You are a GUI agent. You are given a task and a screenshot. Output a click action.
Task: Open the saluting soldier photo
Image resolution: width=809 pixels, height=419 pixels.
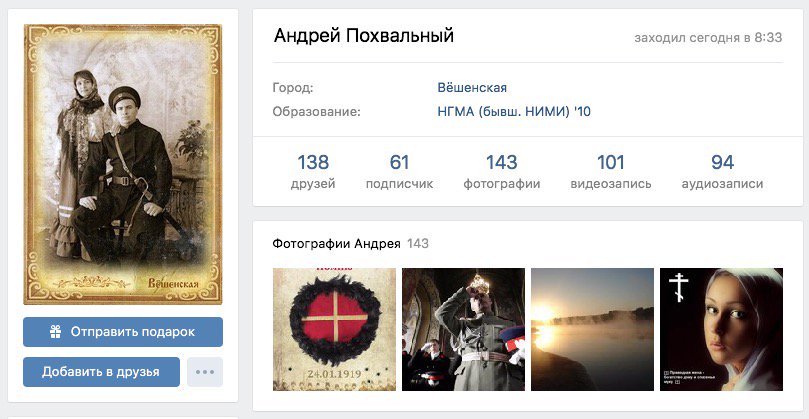click(x=463, y=329)
